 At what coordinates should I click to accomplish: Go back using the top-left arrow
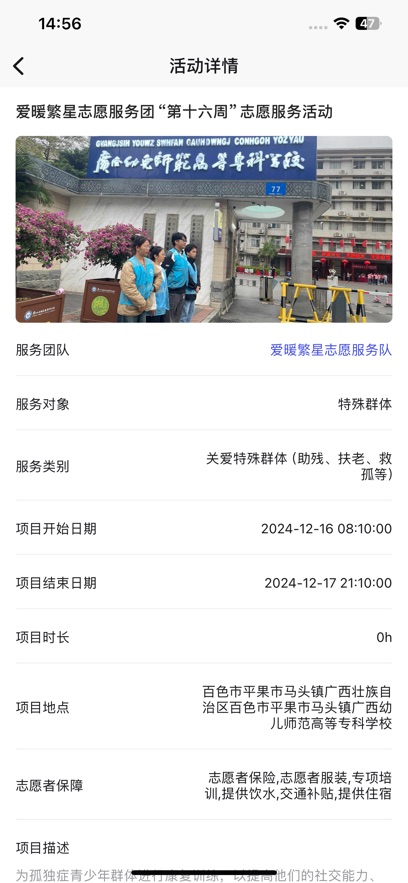click(x=19, y=66)
